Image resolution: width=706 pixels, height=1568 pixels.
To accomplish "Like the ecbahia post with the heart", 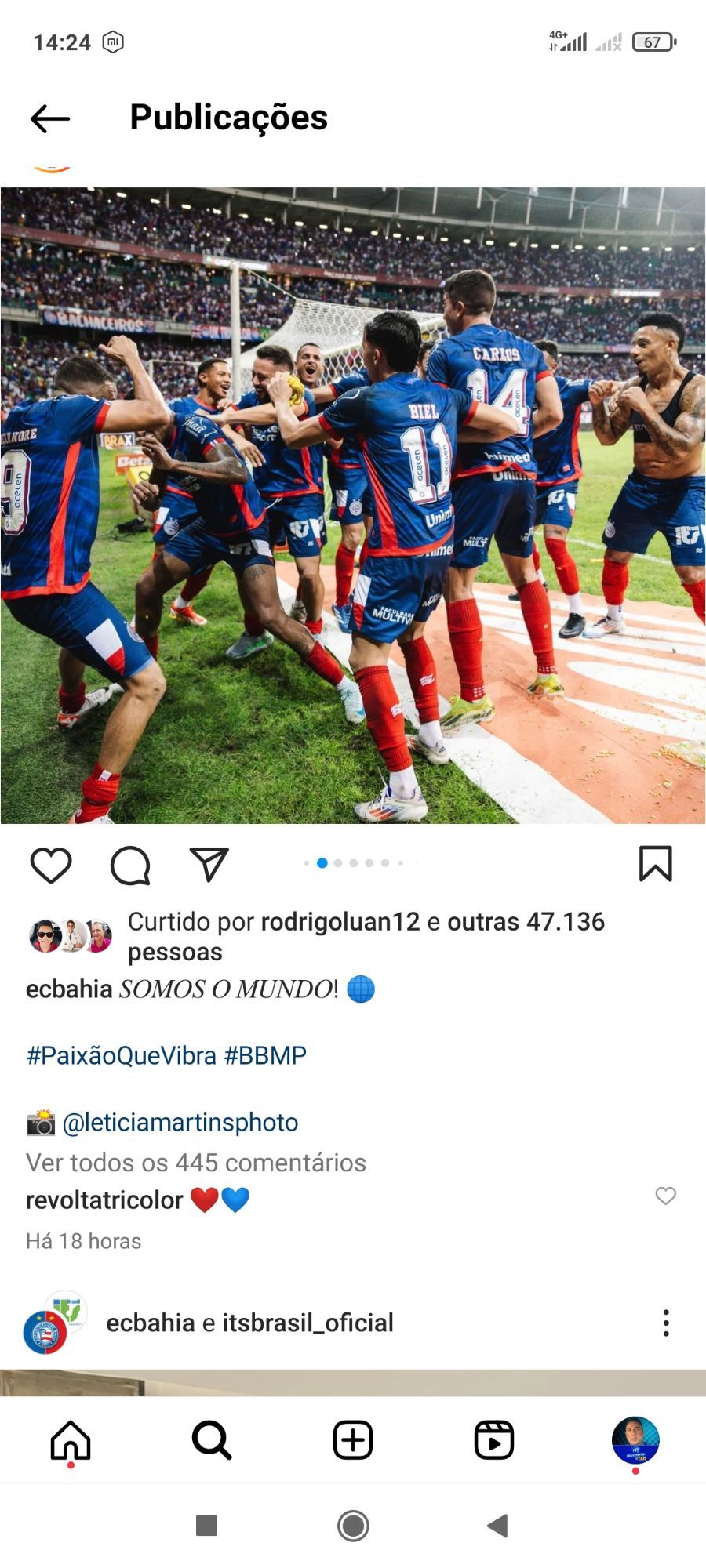I will tap(51, 865).
